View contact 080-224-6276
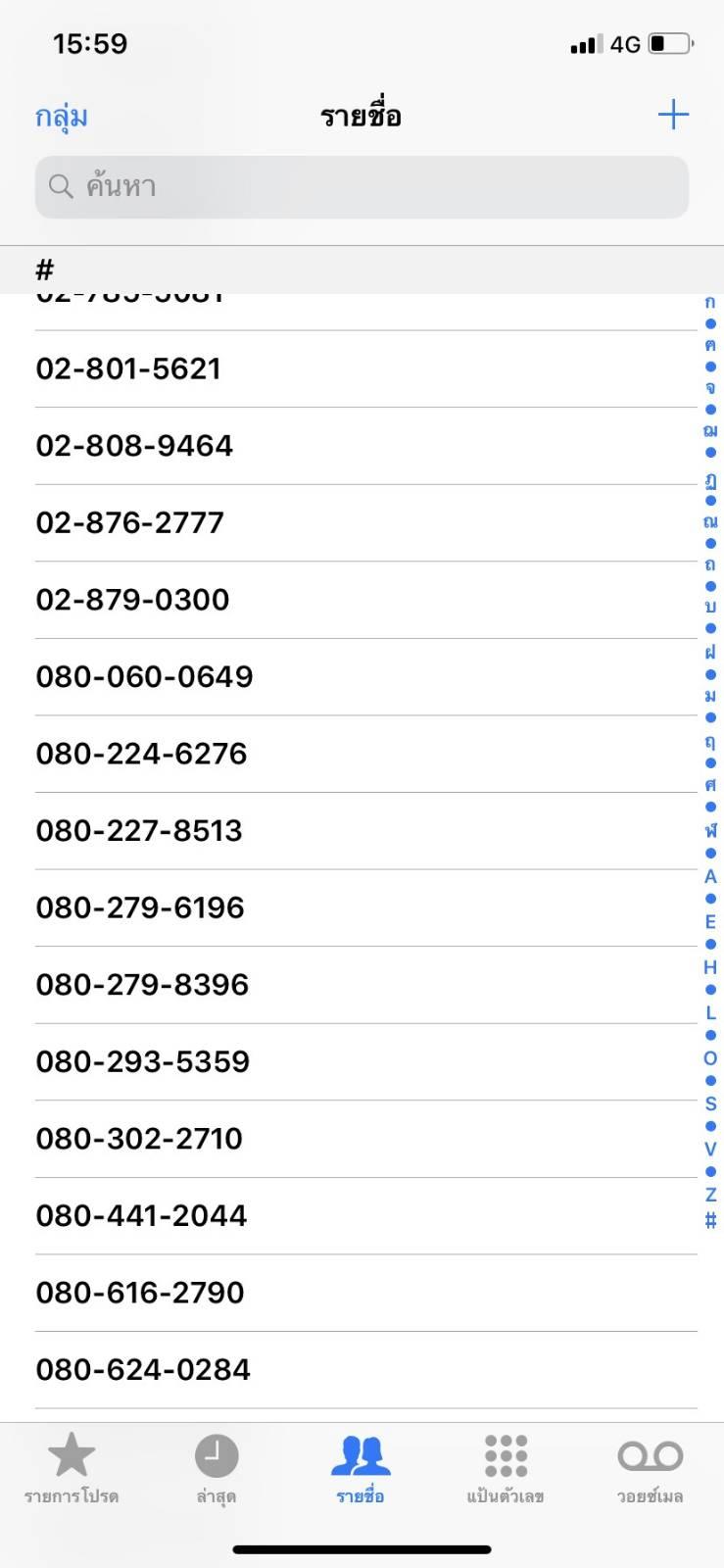The height and width of the screenshot is (1568, 724). point(365,754)
